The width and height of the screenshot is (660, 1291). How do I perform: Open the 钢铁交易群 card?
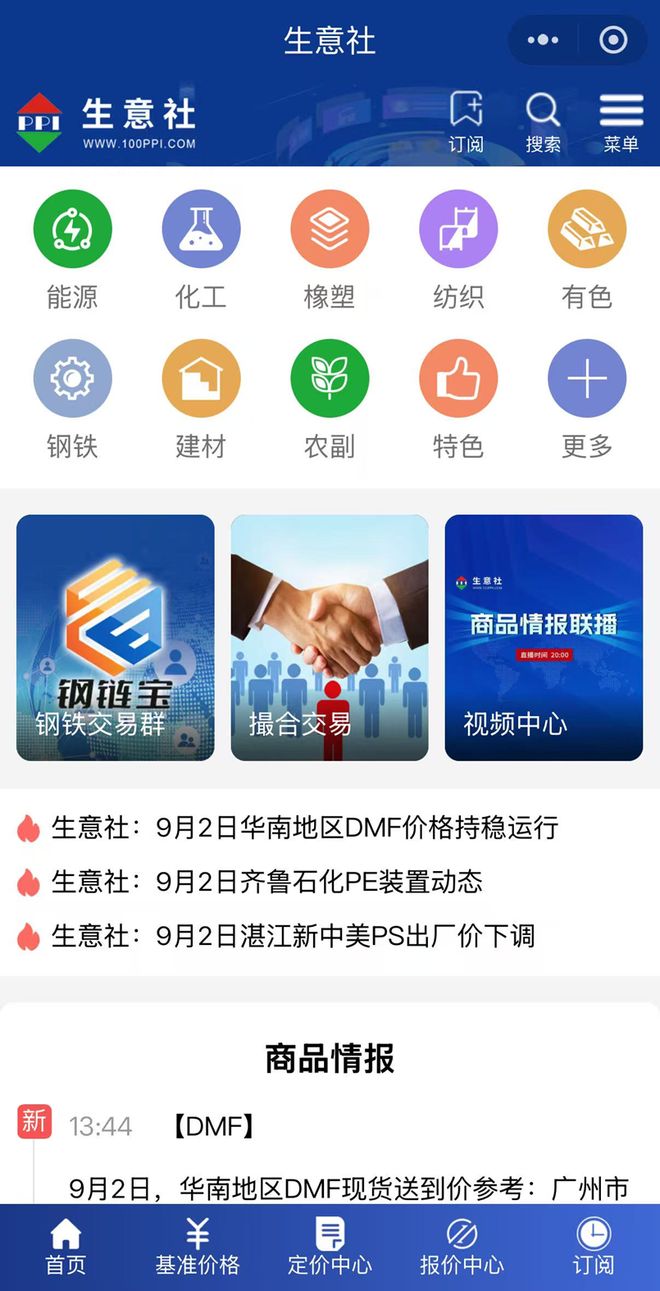tap(115, 638)
